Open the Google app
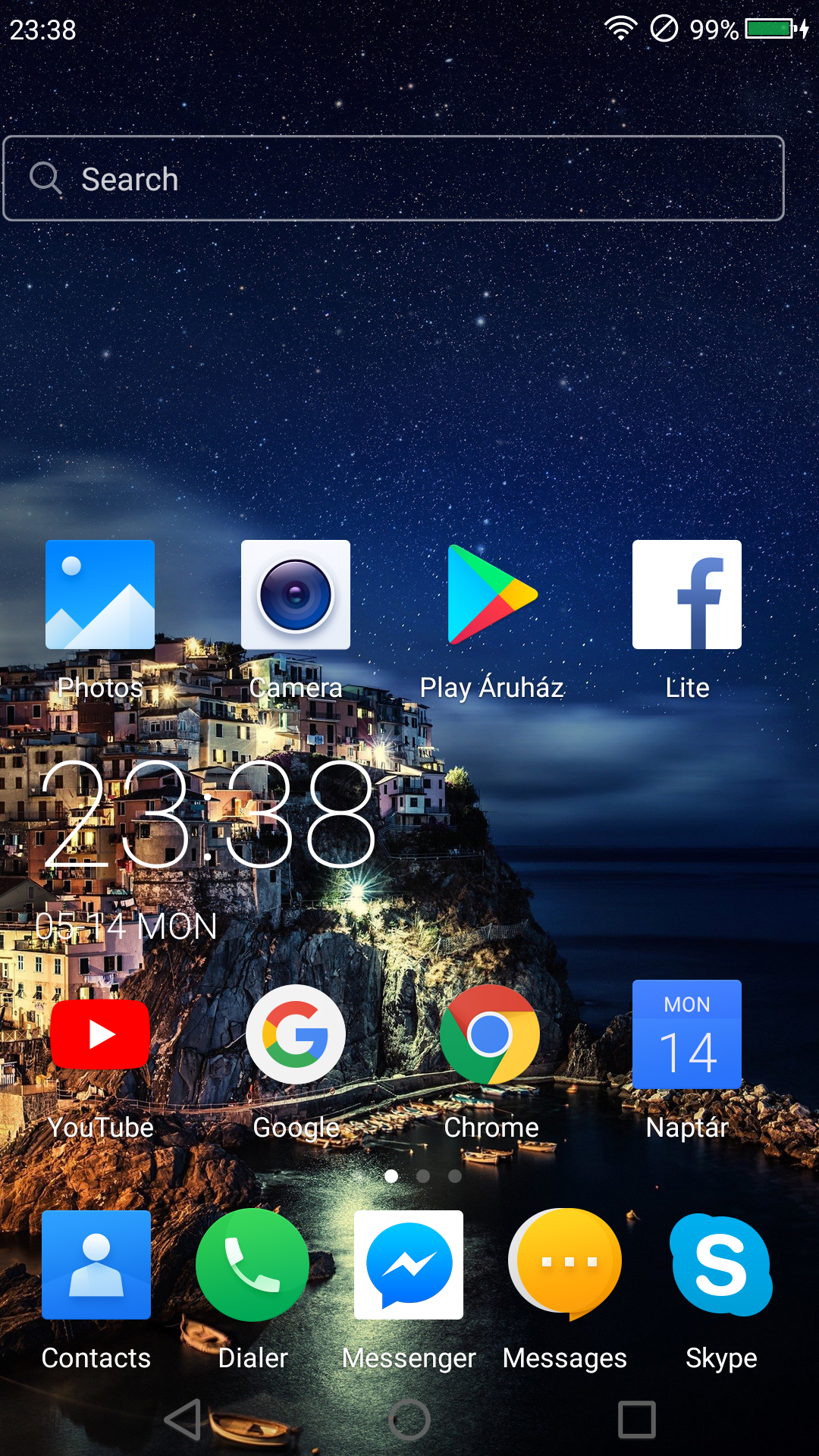 (x=296, y=1034)
